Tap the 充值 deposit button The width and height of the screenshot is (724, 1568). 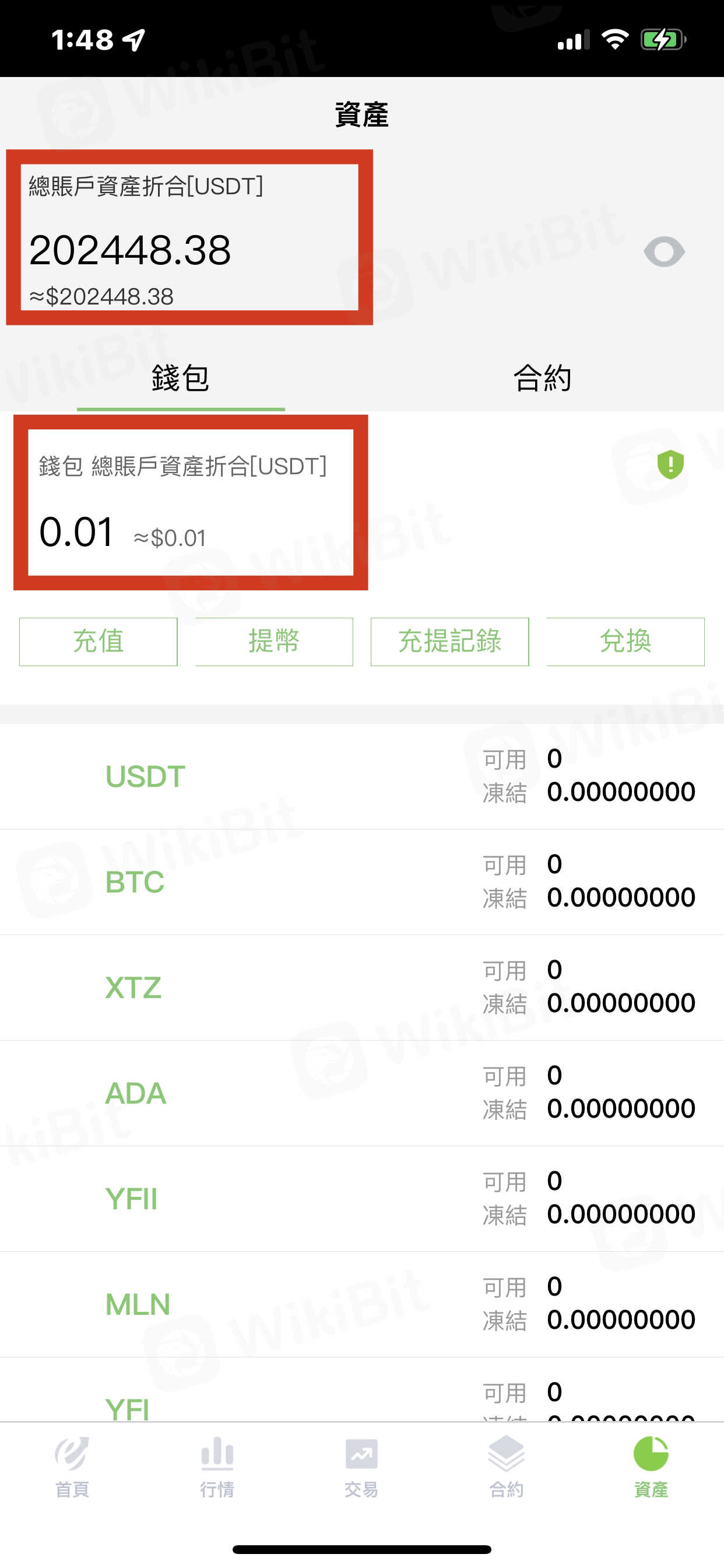(x=98, y=642)
